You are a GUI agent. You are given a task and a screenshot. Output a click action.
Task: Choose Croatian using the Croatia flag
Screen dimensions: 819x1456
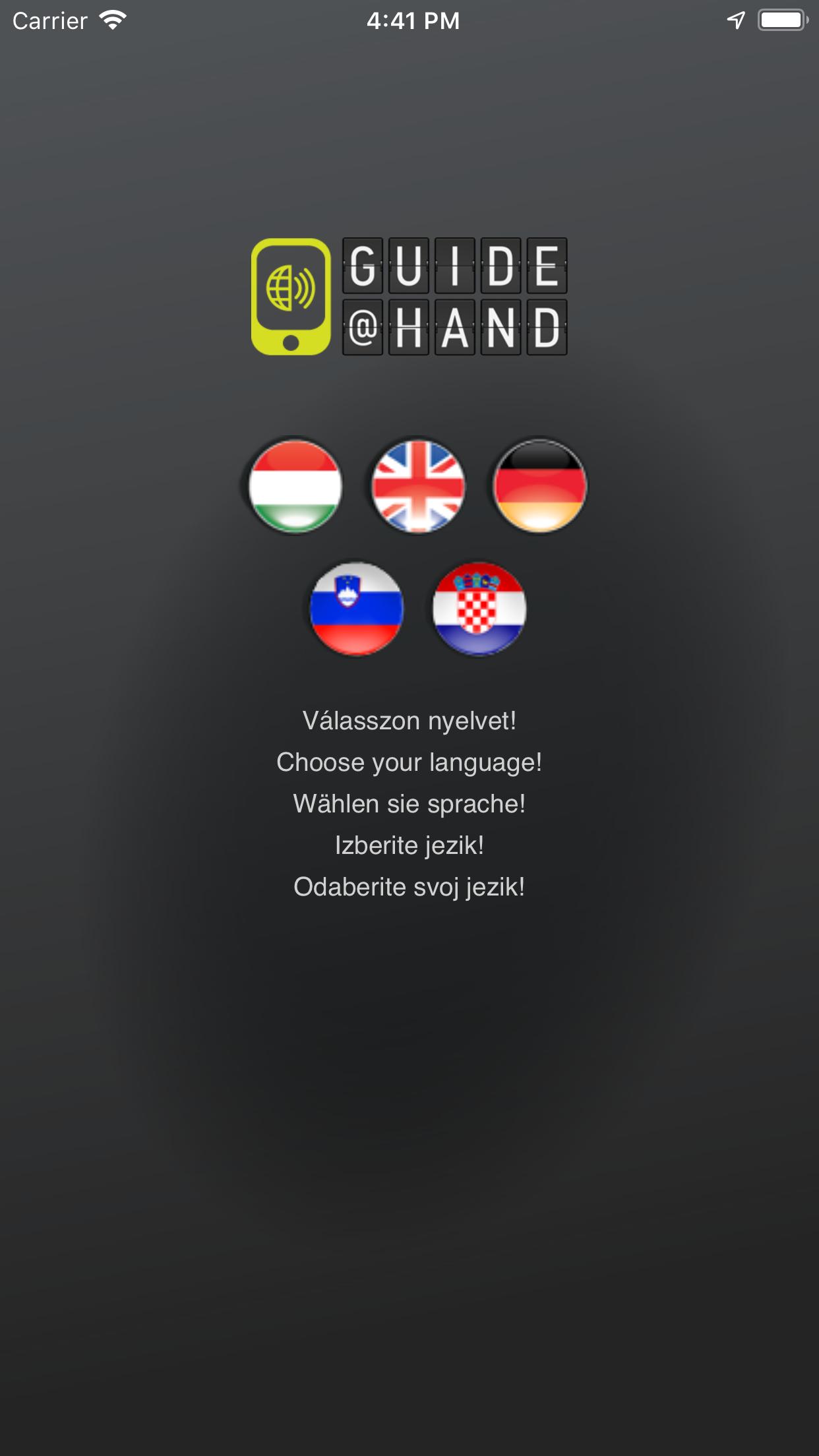479,608
